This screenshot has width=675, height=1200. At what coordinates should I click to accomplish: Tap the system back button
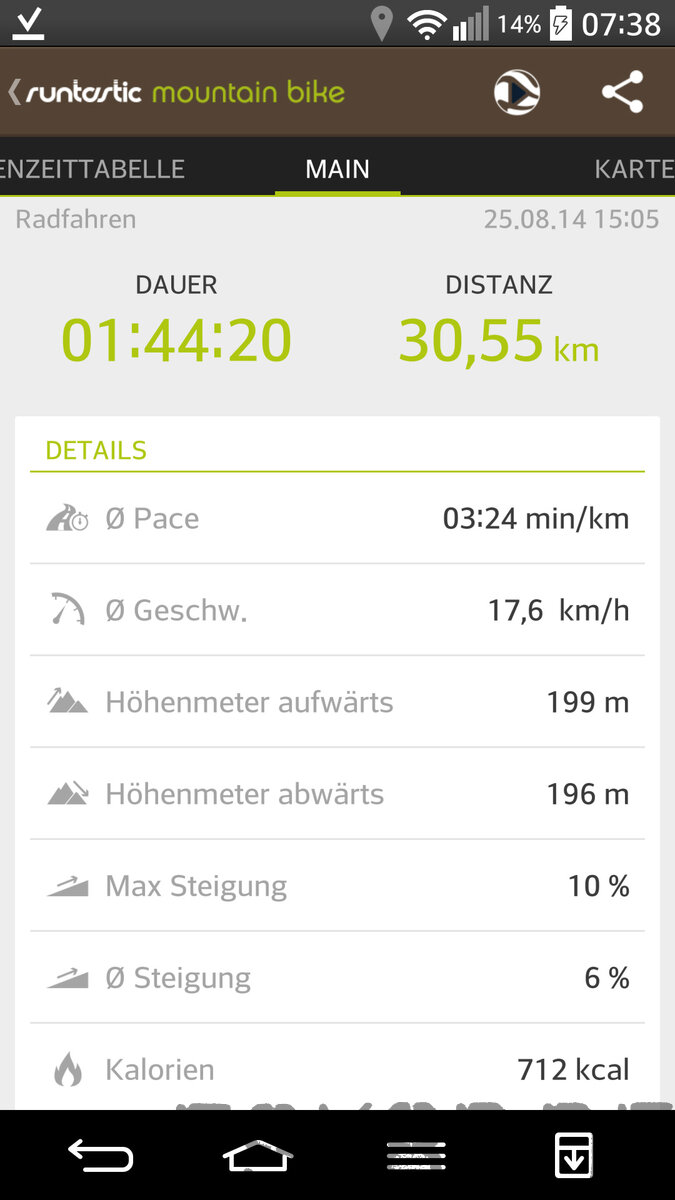100,1156
